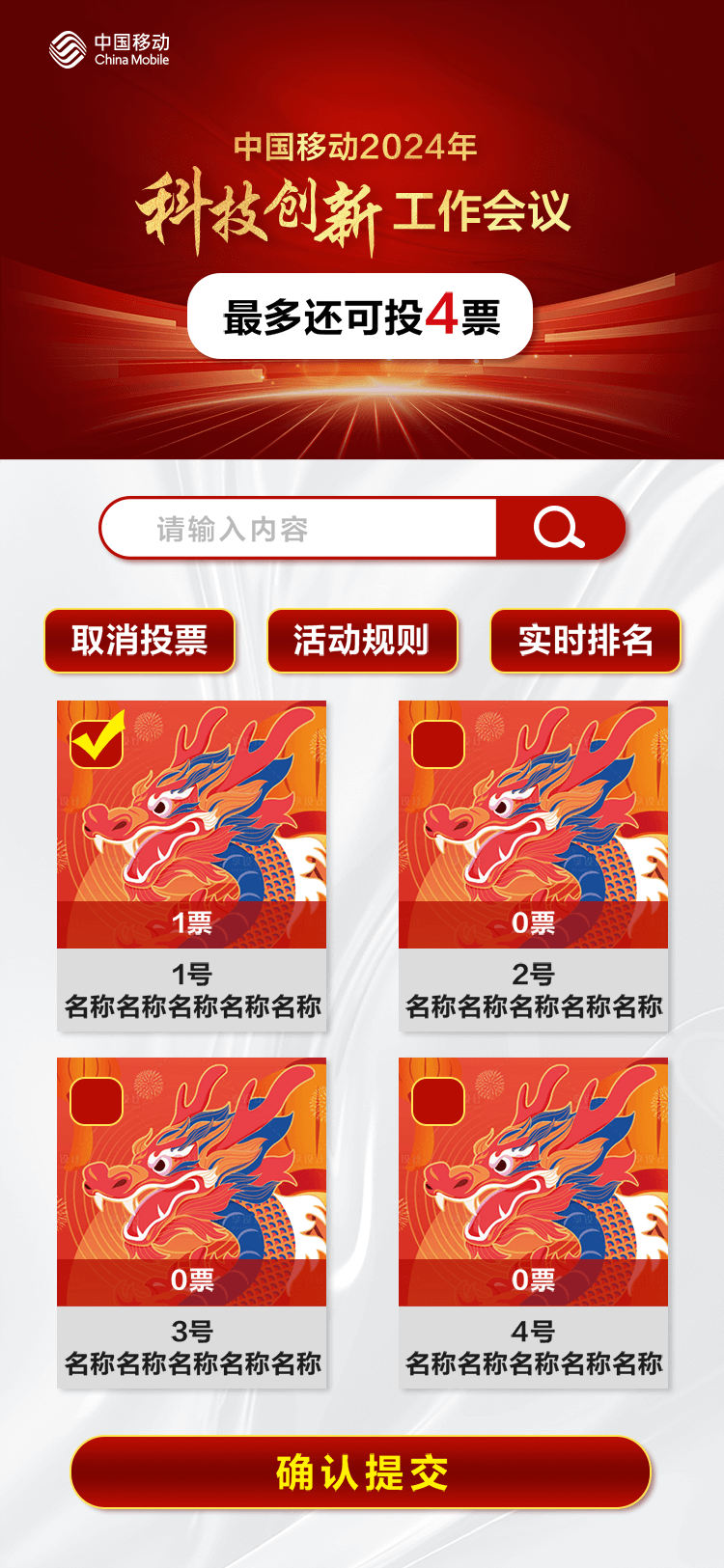Screen dimensions: 724x1568
Task: View the 实时排名 live ranking
Action: (585, 641)
